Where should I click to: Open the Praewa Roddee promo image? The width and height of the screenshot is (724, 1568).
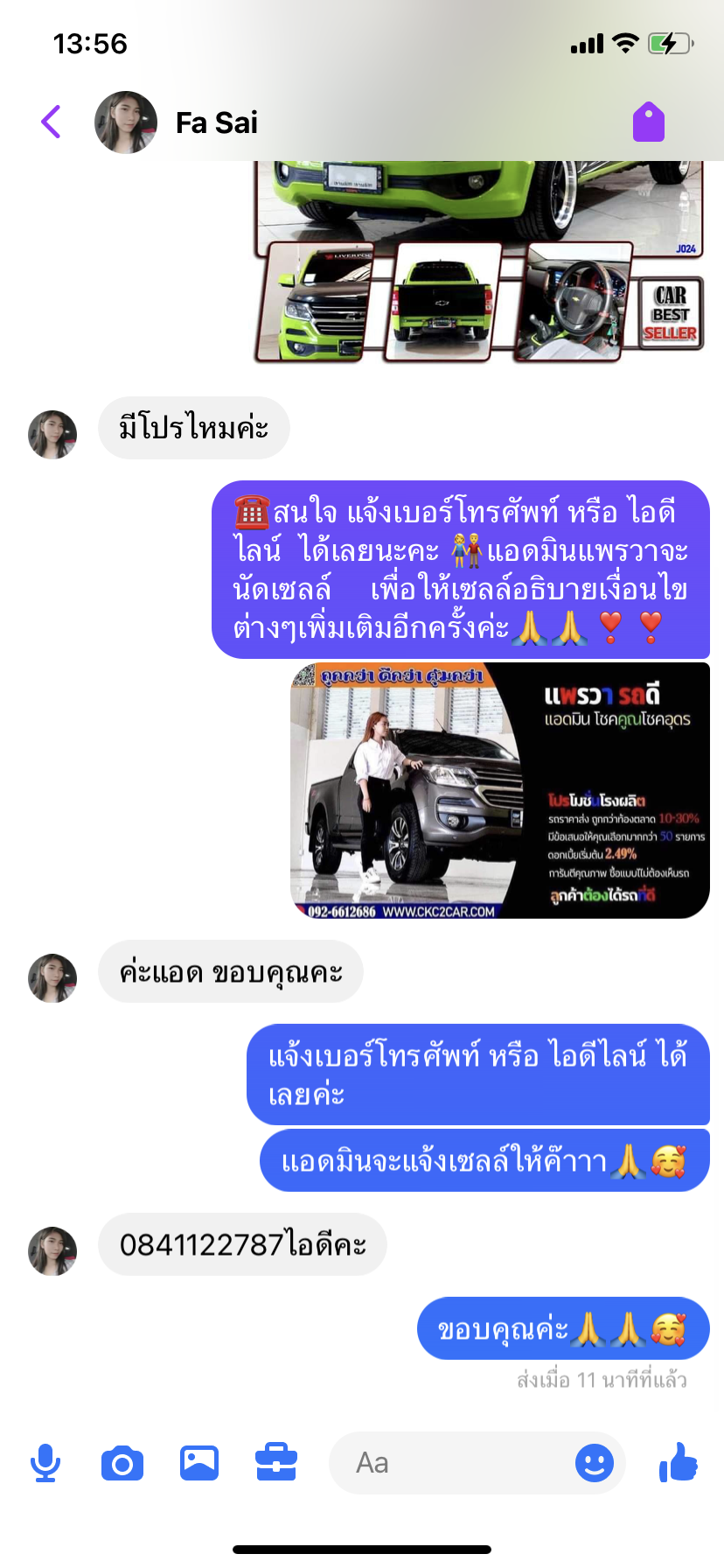[500, 790]
